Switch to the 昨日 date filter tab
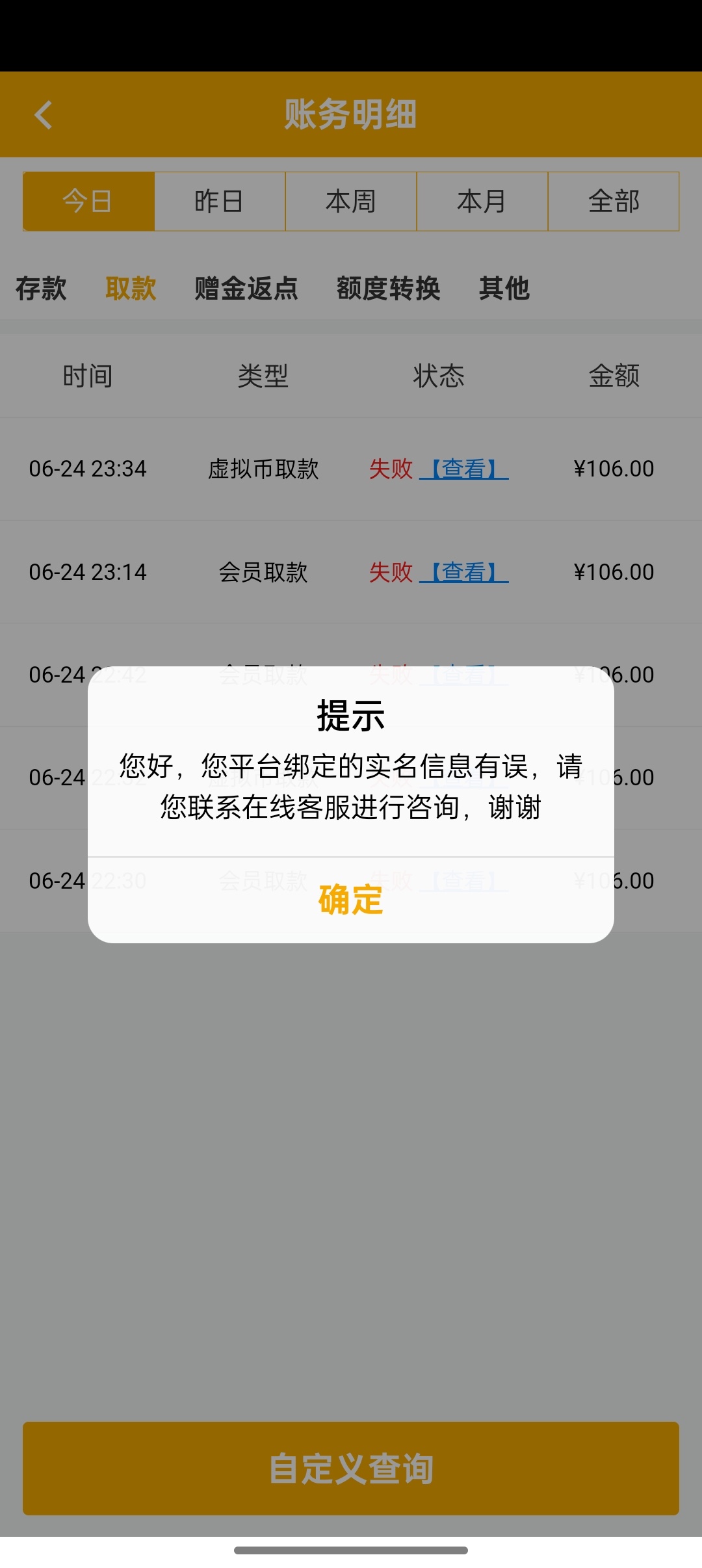This screenshot has height=1568, width=702. click(x=220, y=202)
